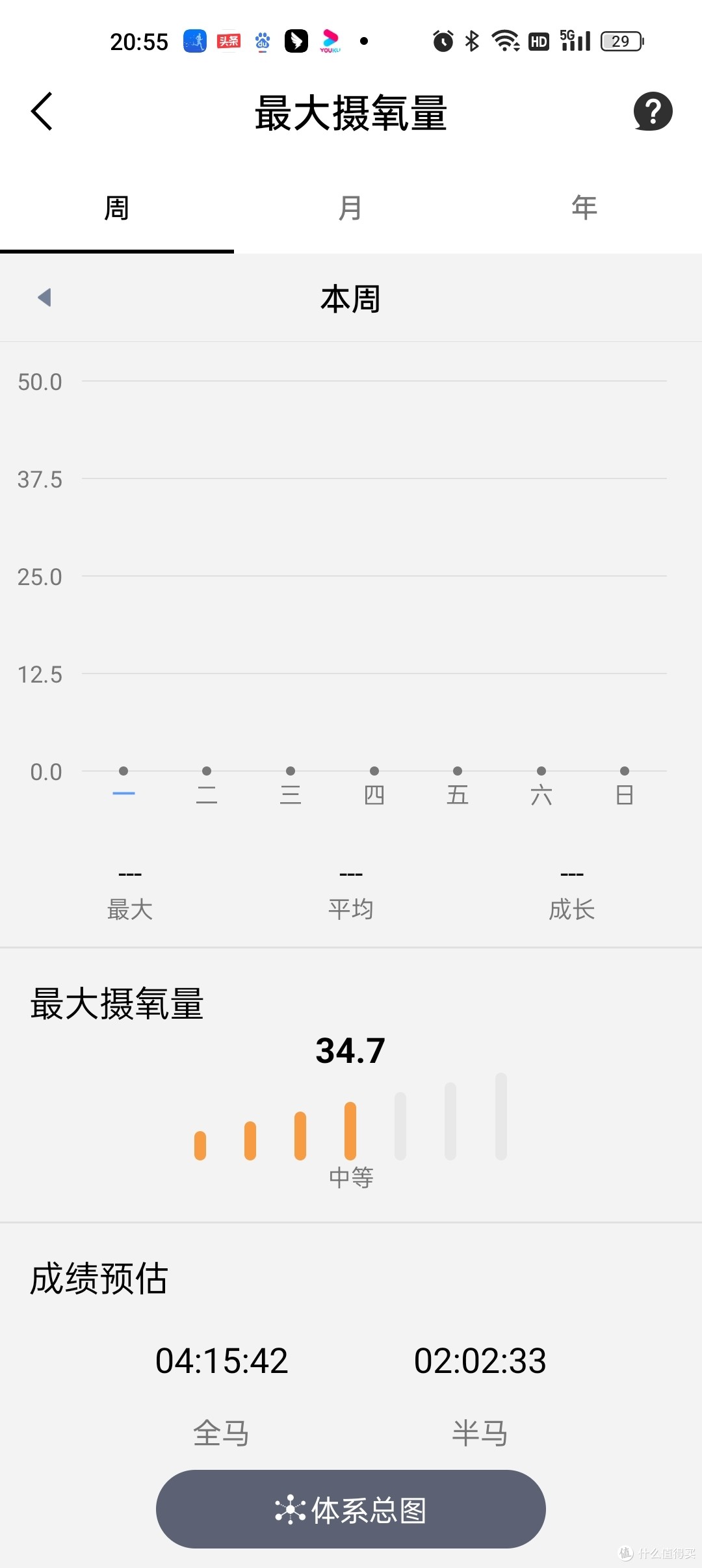This screenshot has width=702, height=1568.
Task: Open the help question mark icon
Action: [653, 111]
